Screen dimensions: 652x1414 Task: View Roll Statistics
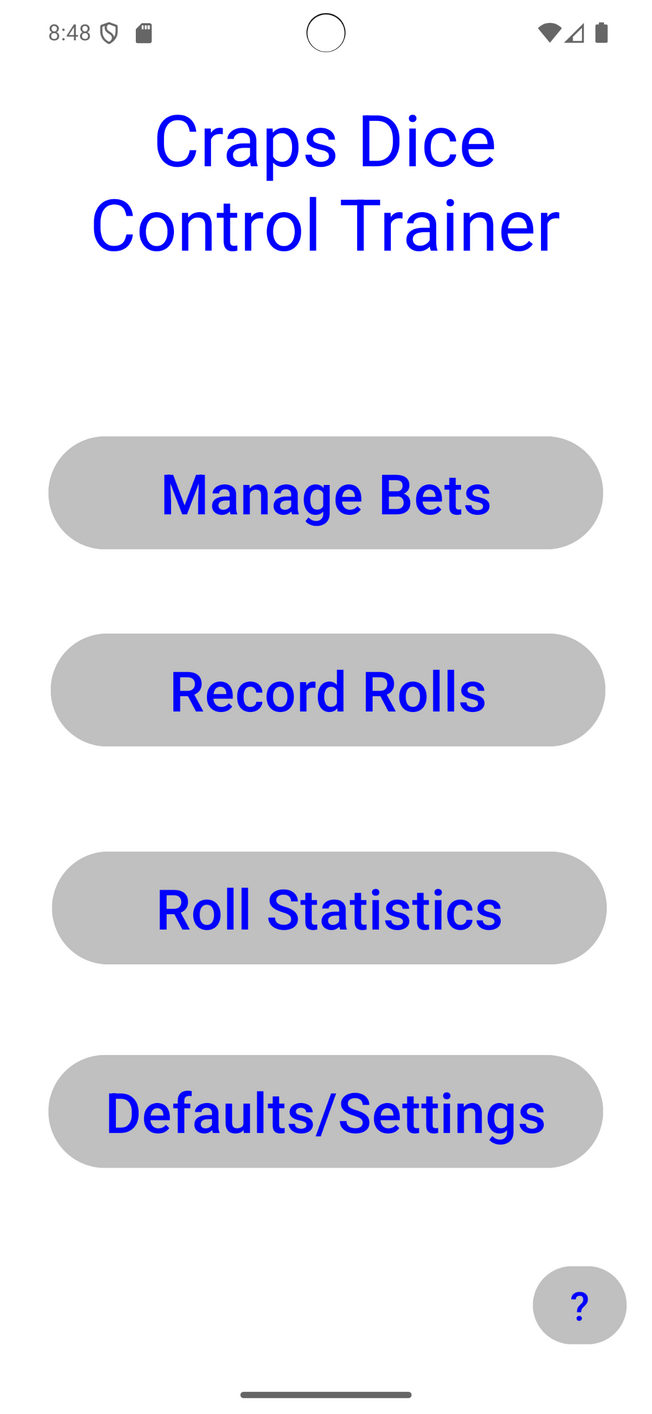click(329, 908)
